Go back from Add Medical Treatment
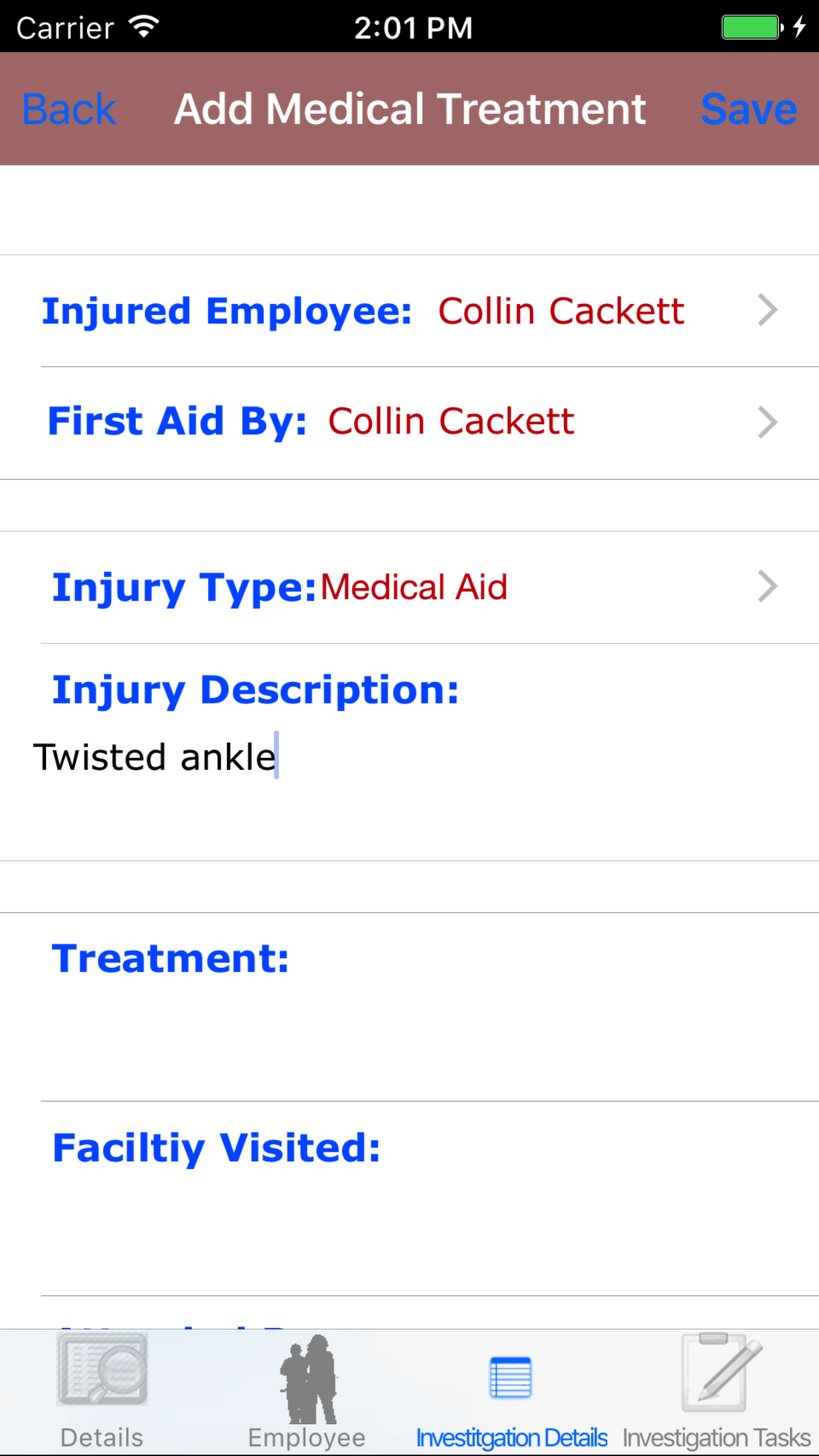 click(69, 109)
